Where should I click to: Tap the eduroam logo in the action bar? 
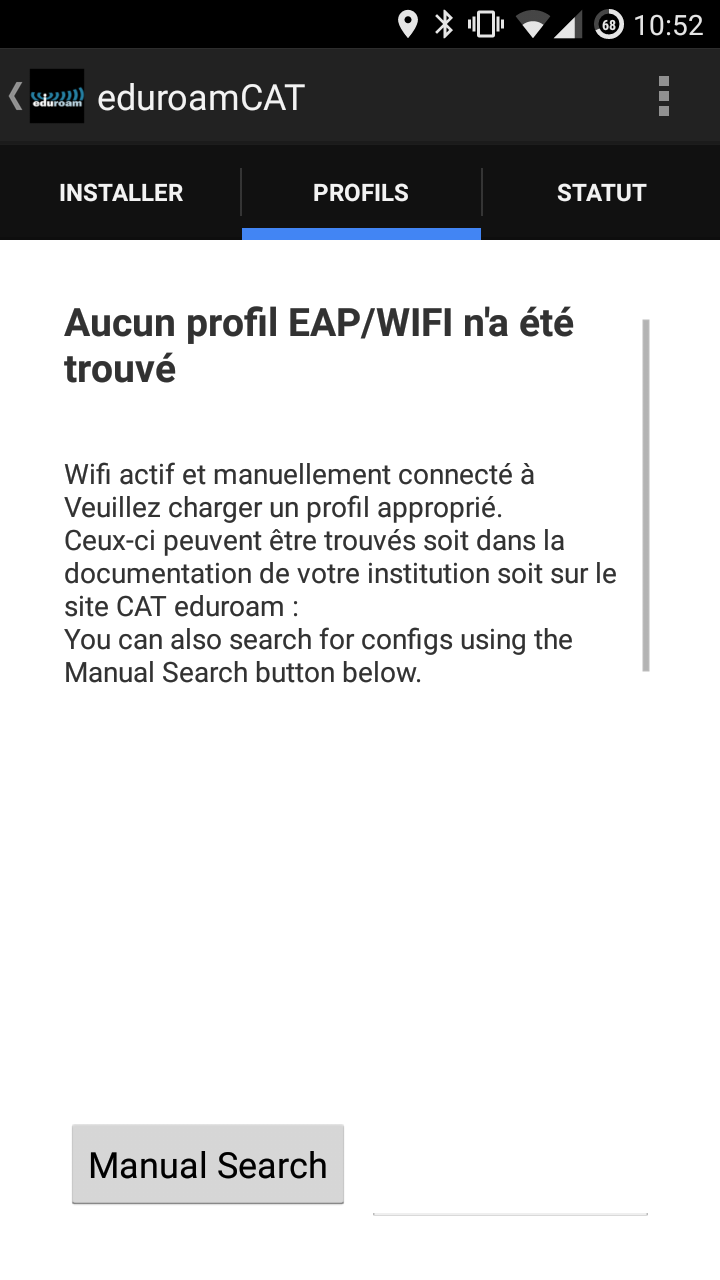click(56, 96)
